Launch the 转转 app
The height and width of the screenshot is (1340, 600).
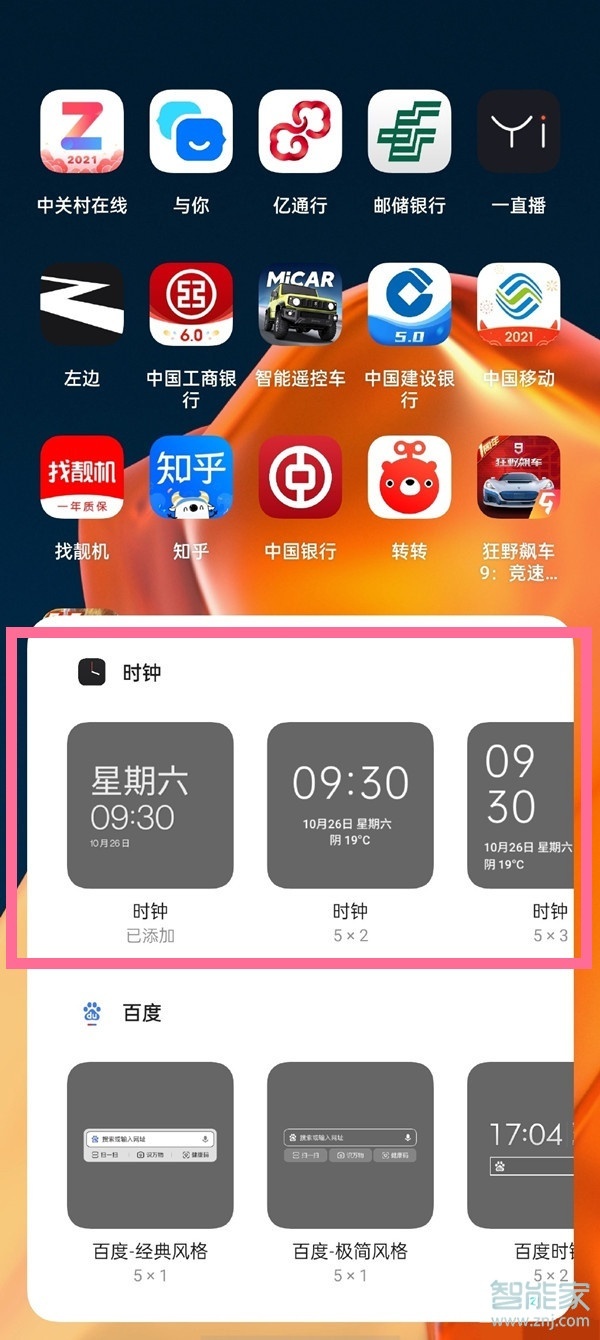point(409,477)
